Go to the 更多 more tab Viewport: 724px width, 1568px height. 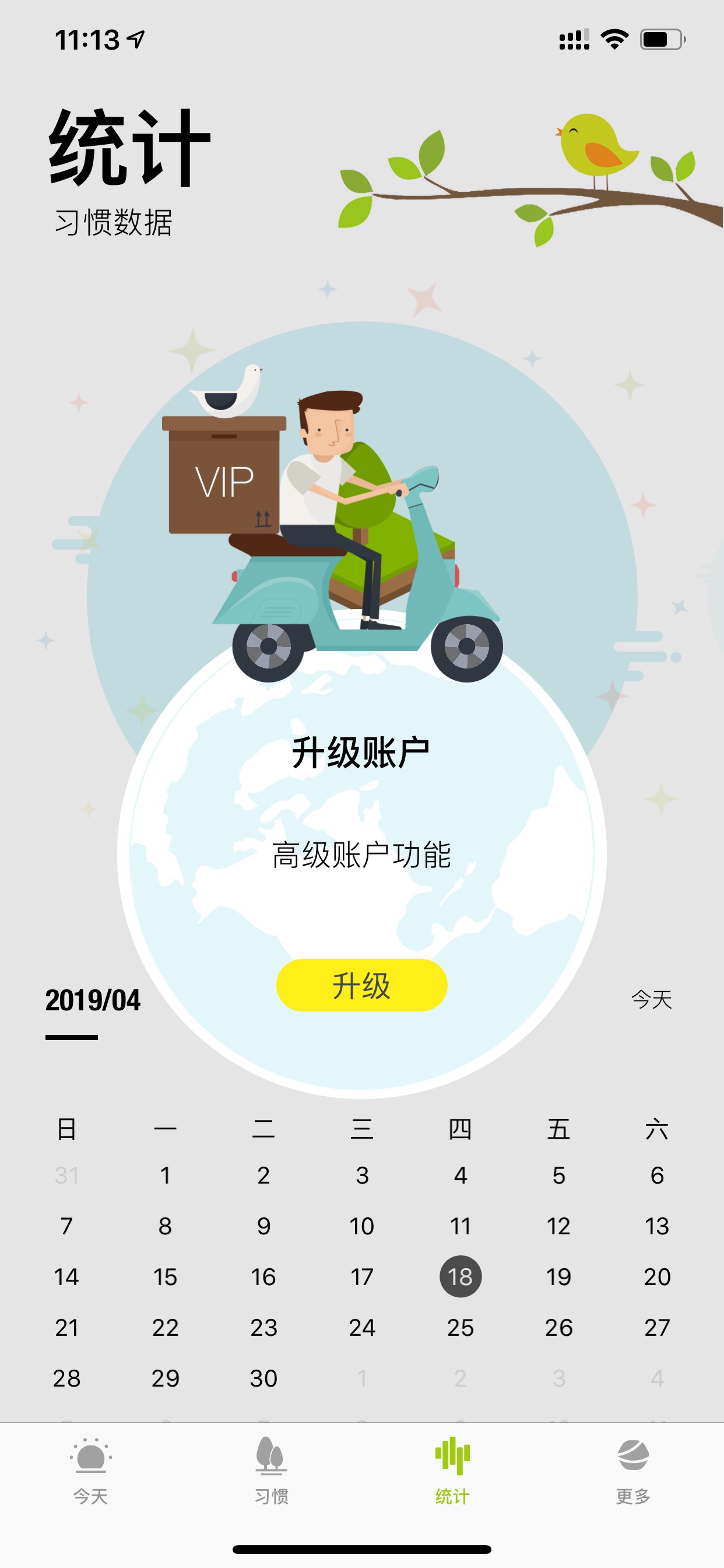click(632, 1471)
